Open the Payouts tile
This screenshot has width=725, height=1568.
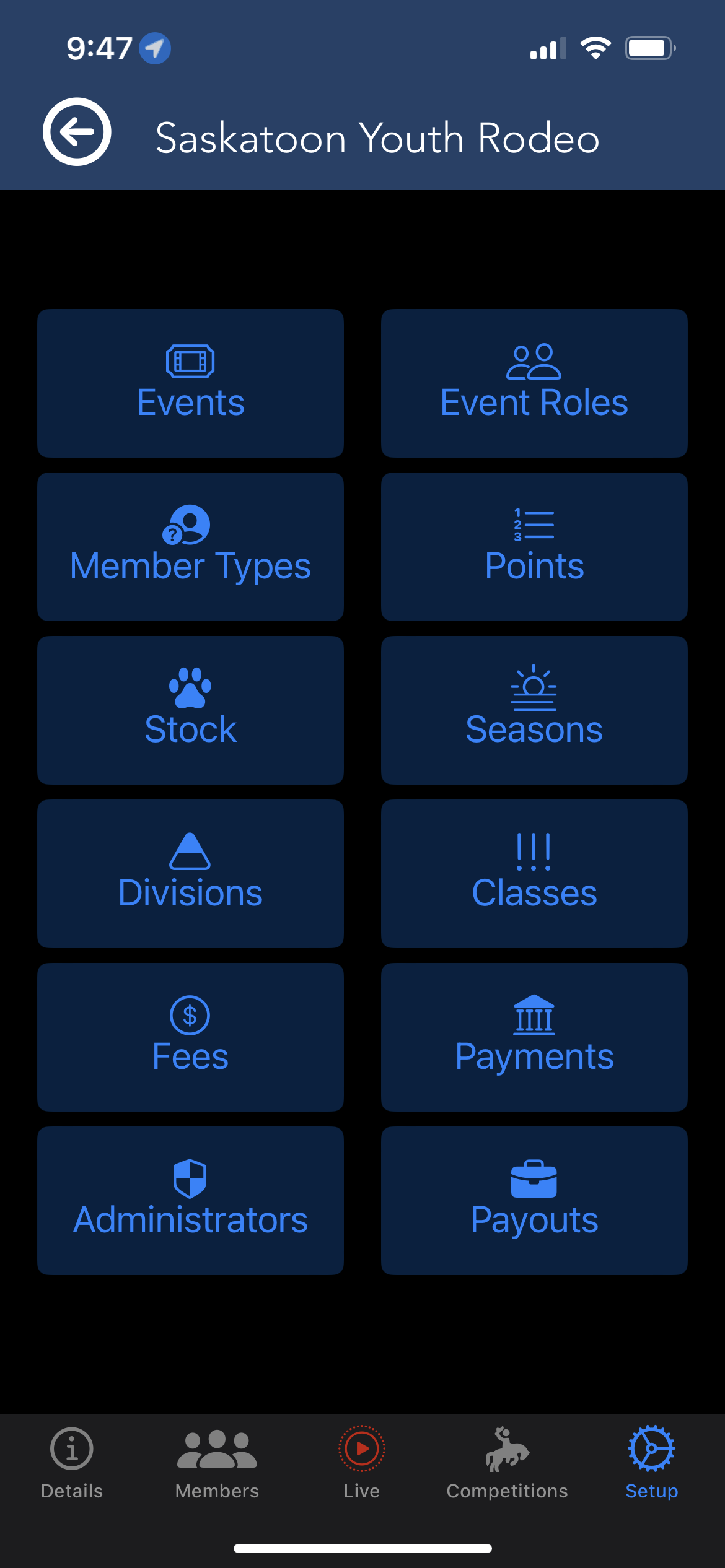tap(534, 1201)
